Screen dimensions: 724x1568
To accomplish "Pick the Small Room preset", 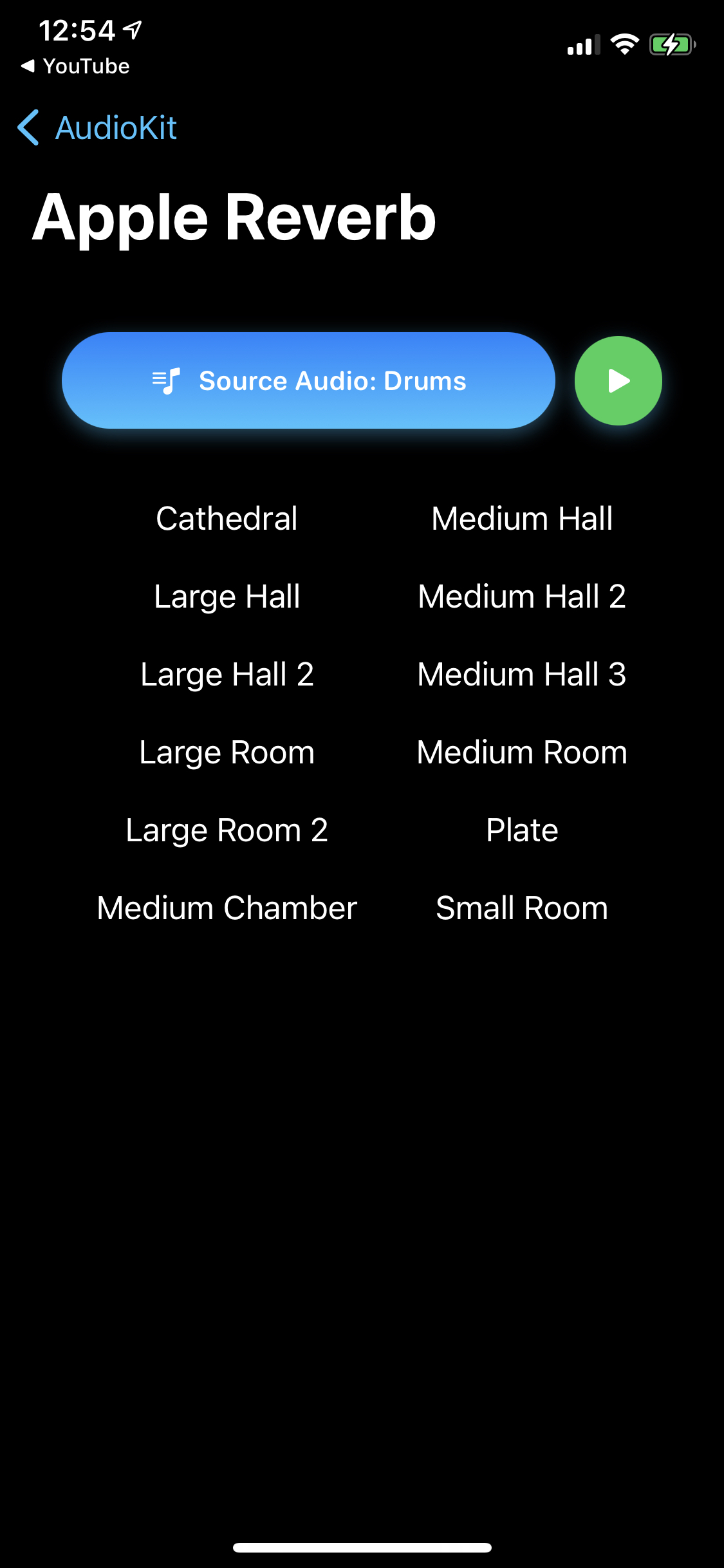I will pyautogui.click(x=522, y=908).
